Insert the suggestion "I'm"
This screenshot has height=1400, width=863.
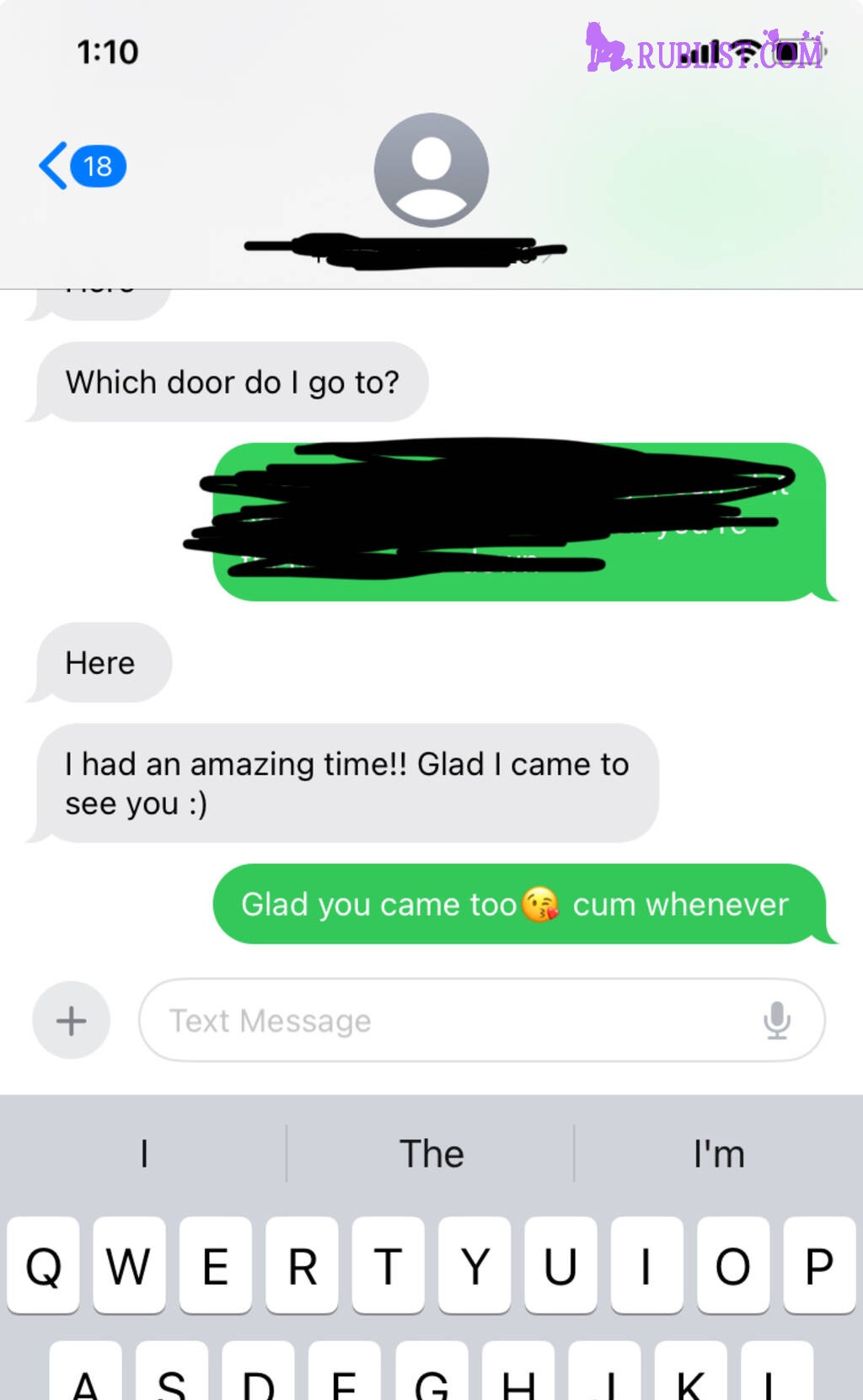coord(718,1153)
